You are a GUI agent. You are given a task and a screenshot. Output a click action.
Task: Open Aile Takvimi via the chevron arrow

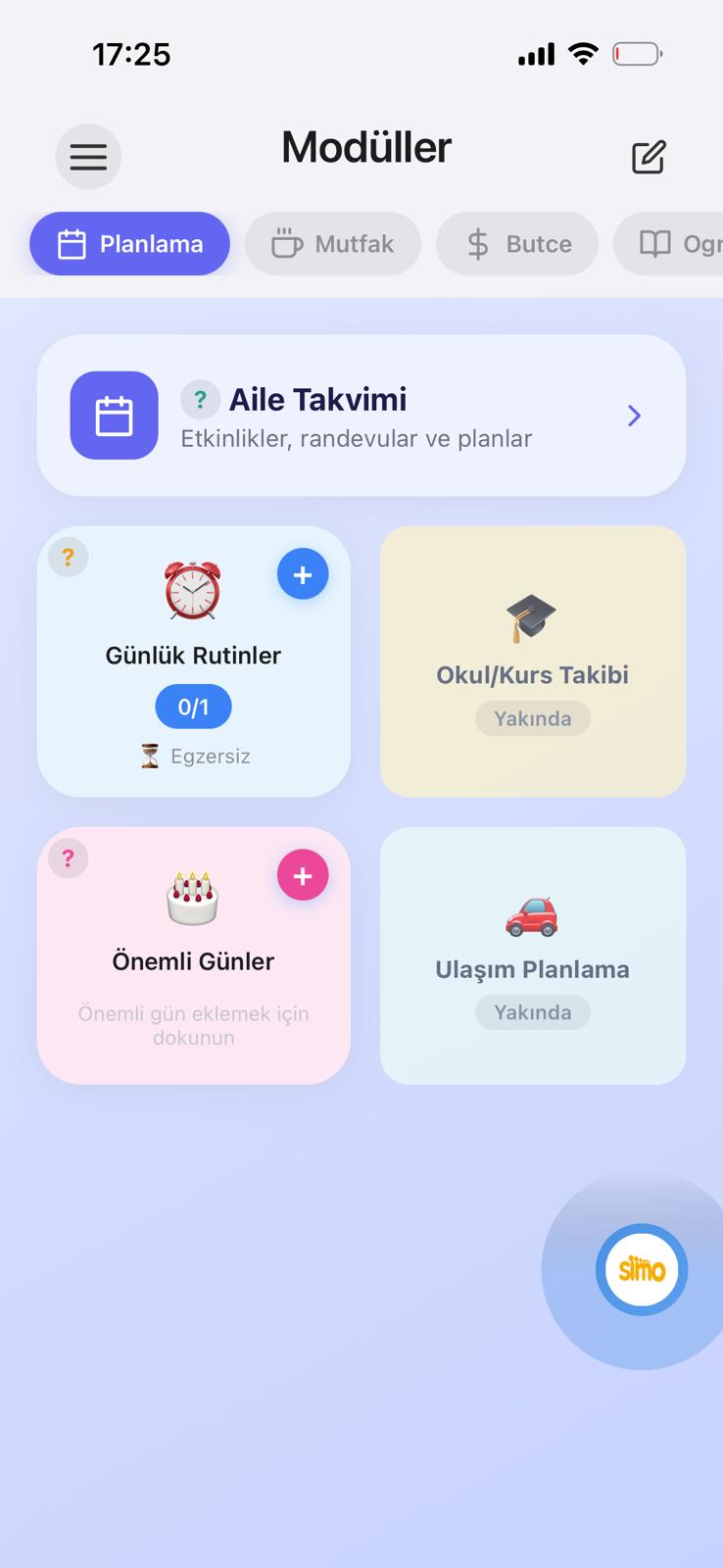(x=634, y=416)
